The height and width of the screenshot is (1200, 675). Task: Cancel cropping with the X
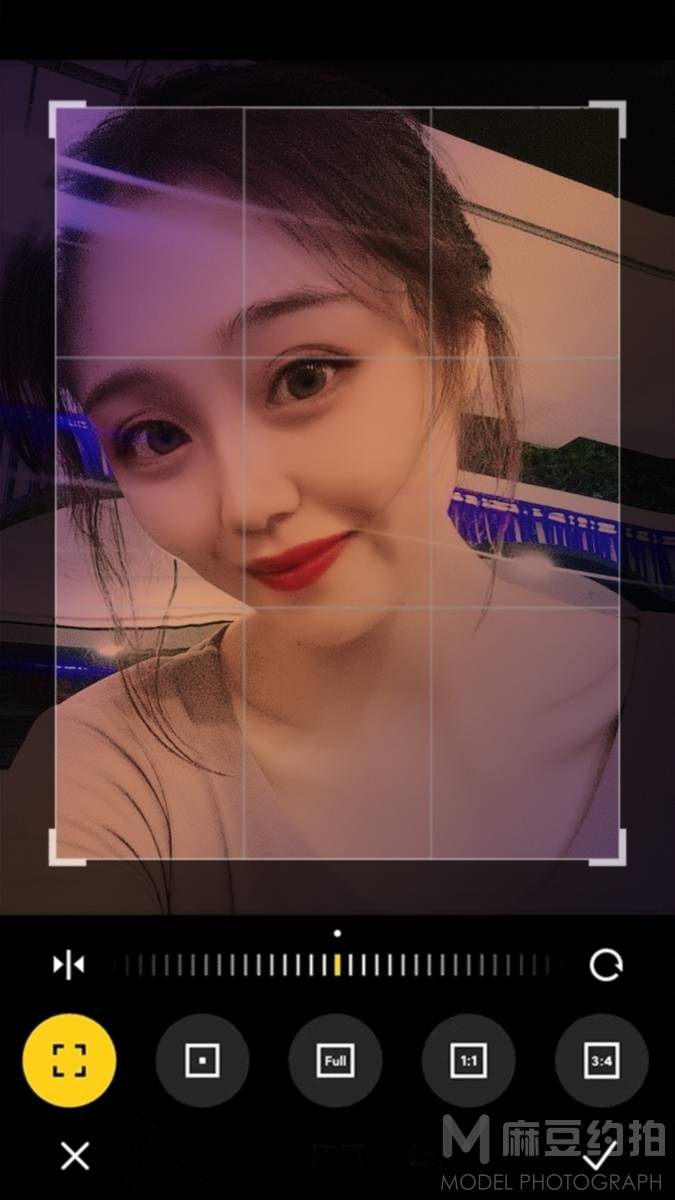tap(75, 1156)
